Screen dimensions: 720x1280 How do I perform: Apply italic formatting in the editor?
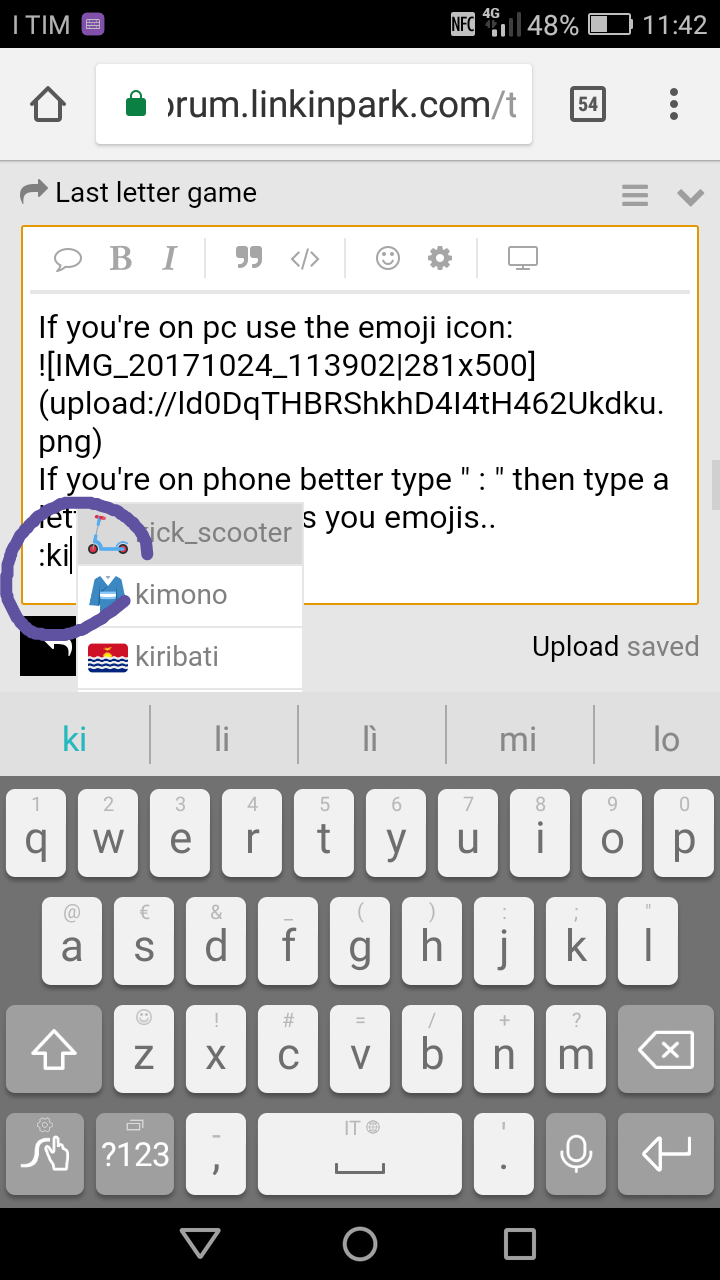coord(170,259)
